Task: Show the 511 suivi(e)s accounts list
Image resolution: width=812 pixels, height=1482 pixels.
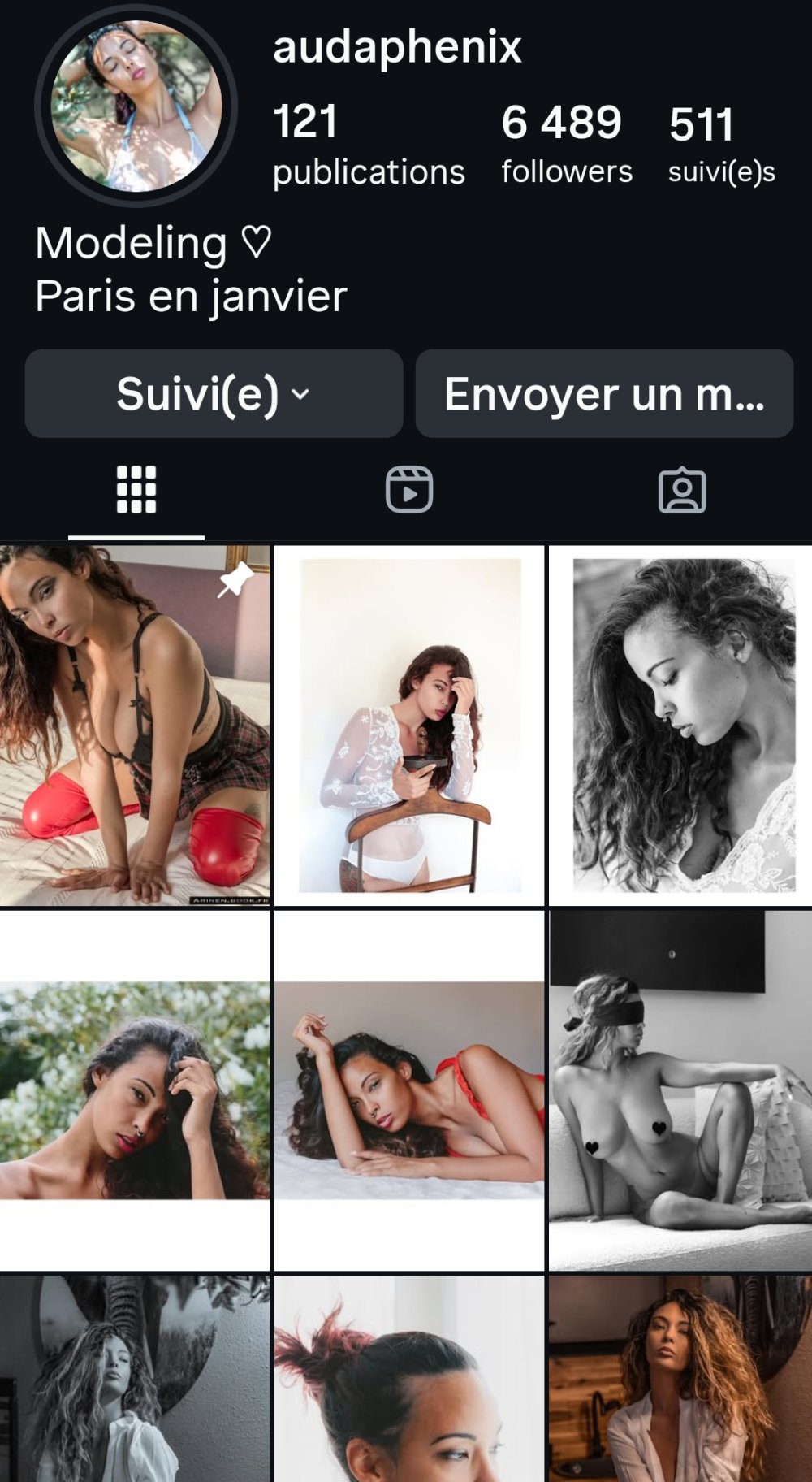Action: [x=721, y=145]
